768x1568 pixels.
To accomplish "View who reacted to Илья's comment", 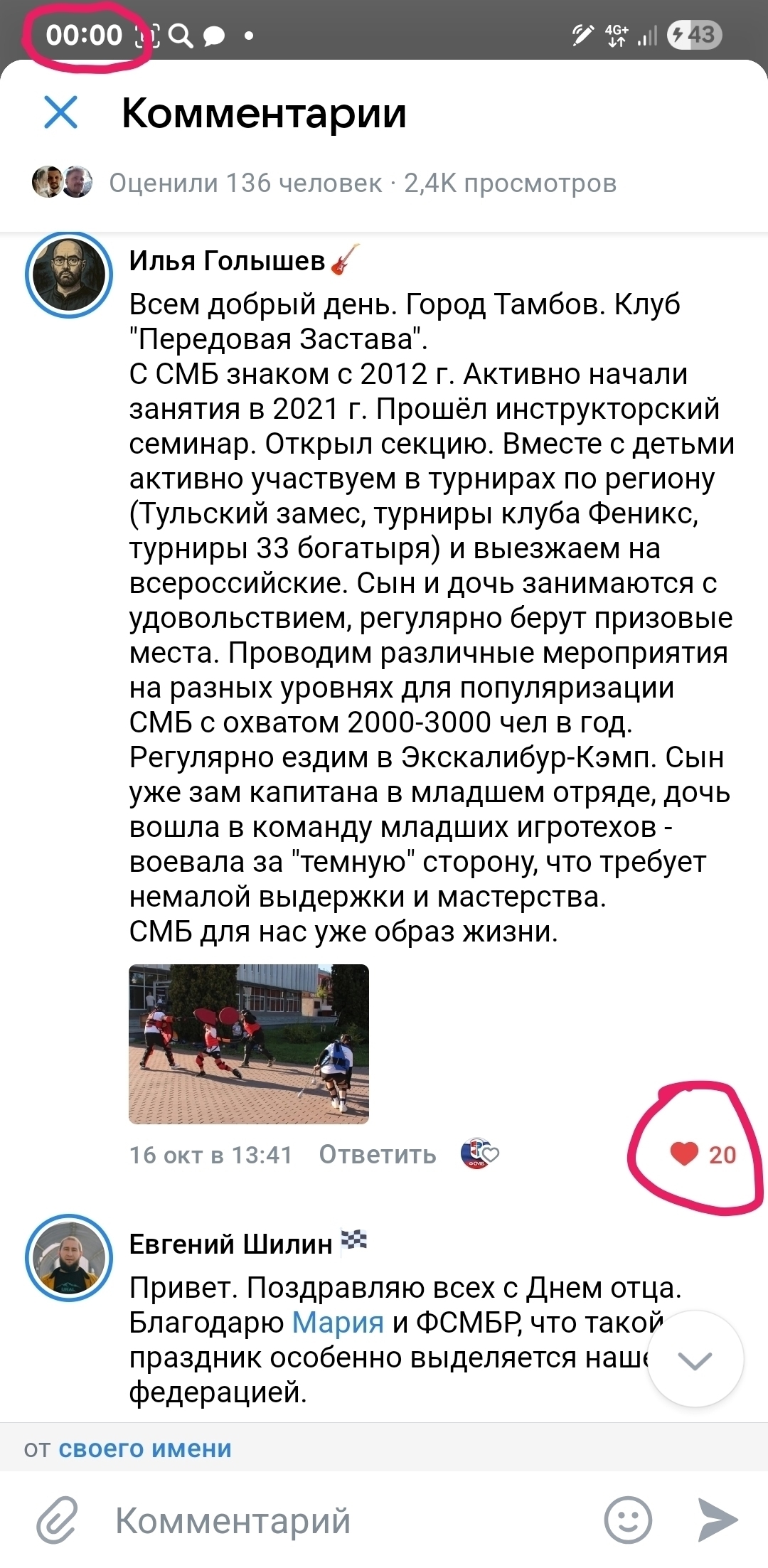I will click(x=481, y=1154).
